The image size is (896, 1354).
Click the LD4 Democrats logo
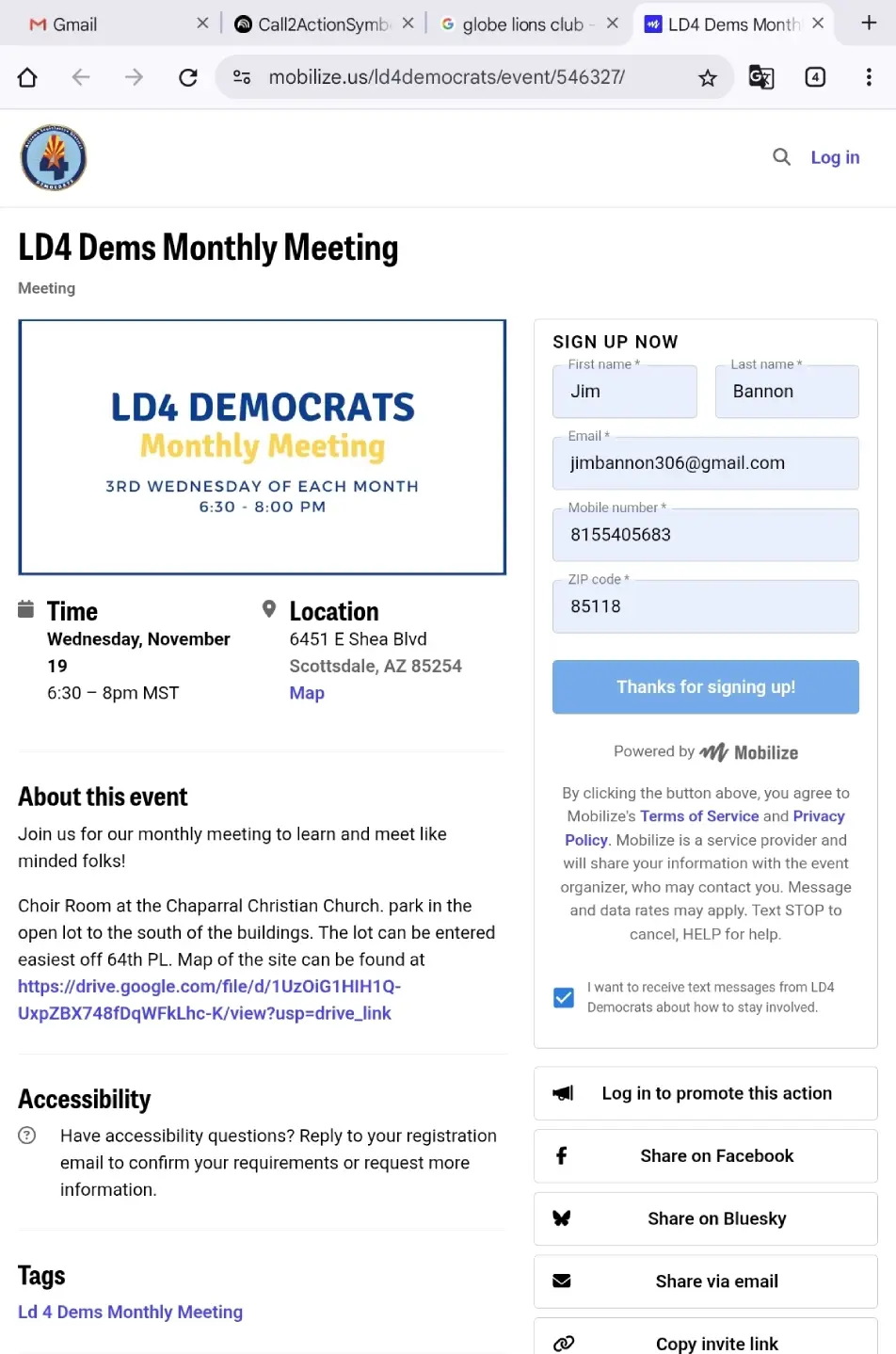[54, 157]
